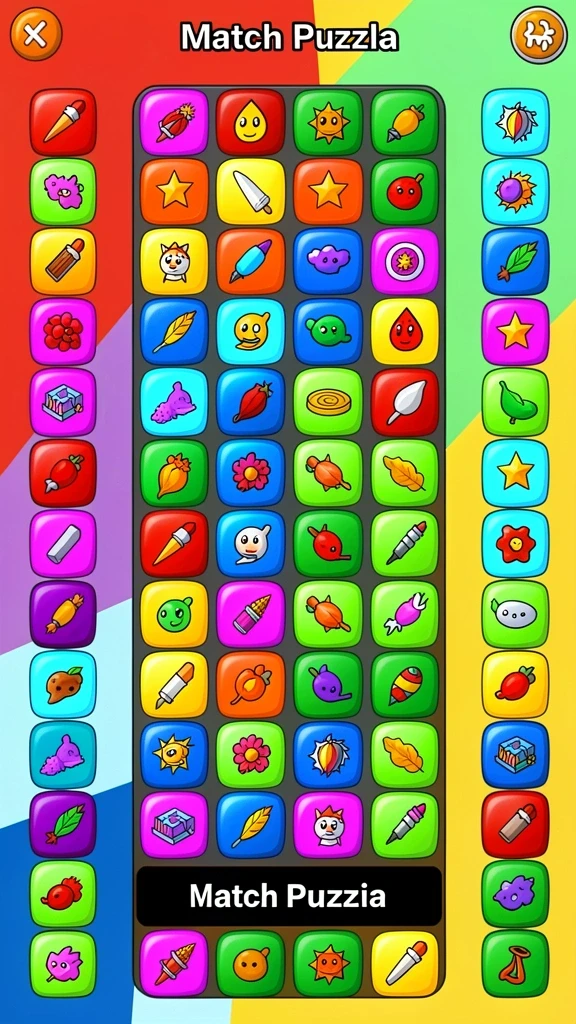Image resolution: width=576 pixels, height=1024 pixels.
Task: Pick the red droplet on the yellow tile
Action: coord(405,331)
